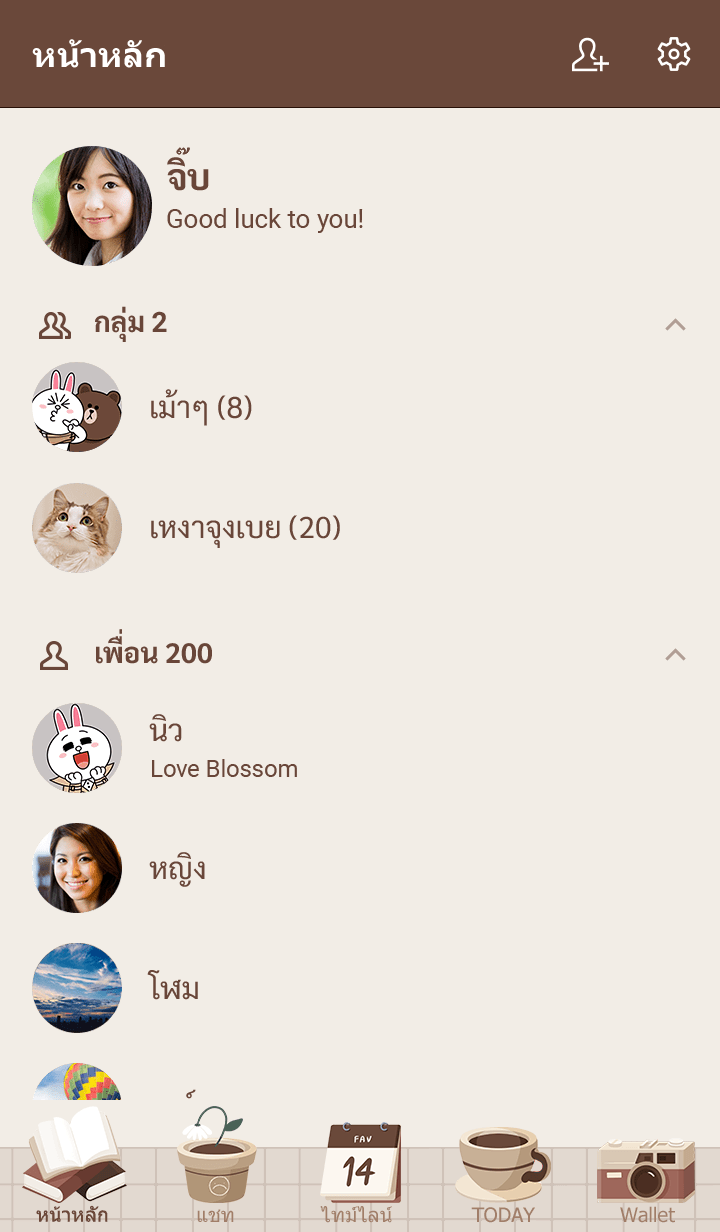This screenshot has width=720, height=1232.
Task: Collapse the กลุ่ม 2 section
Action: tap(675, 324)
